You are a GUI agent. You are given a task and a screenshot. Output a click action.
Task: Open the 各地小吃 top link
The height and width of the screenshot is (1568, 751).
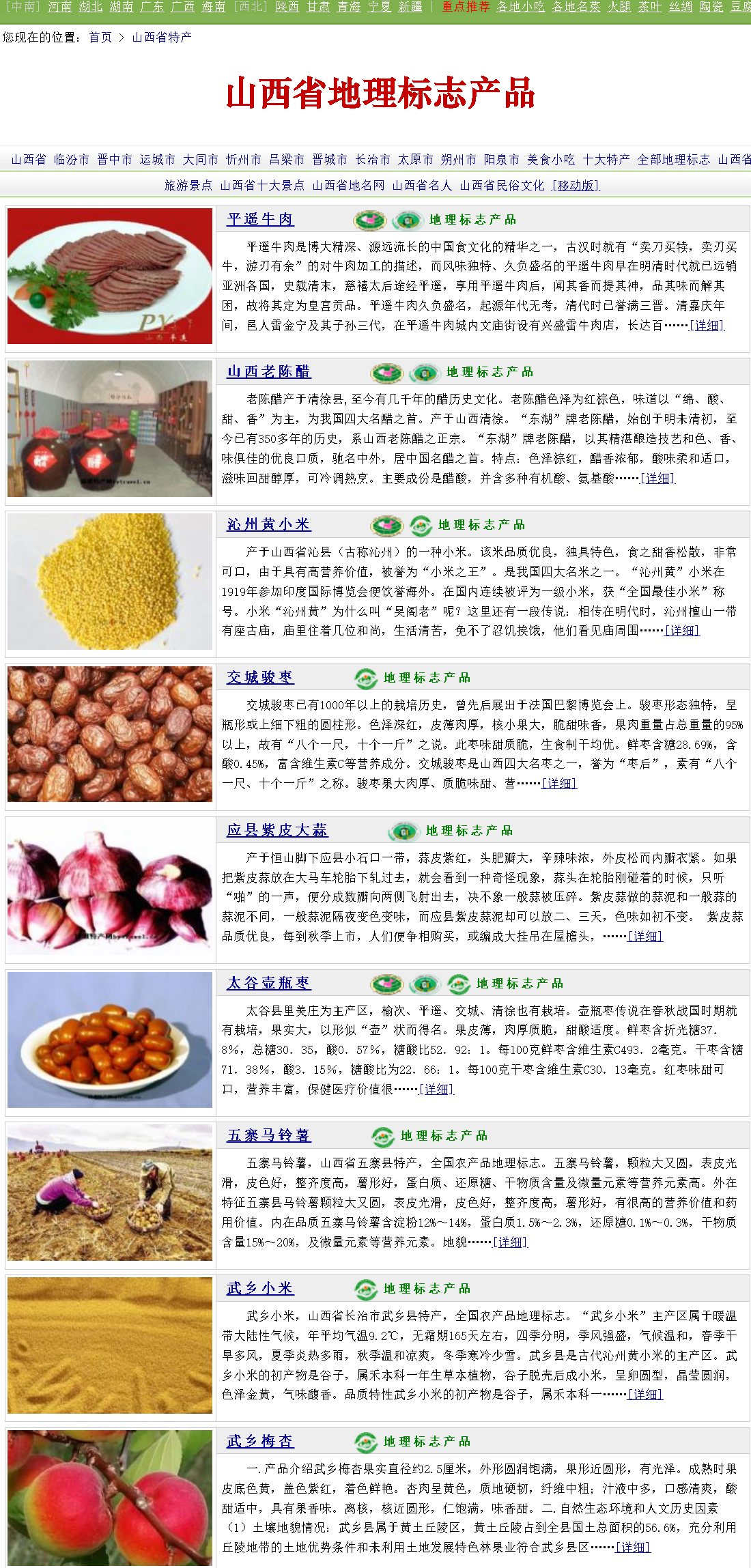pyautogui.click(x=520, y=7)
